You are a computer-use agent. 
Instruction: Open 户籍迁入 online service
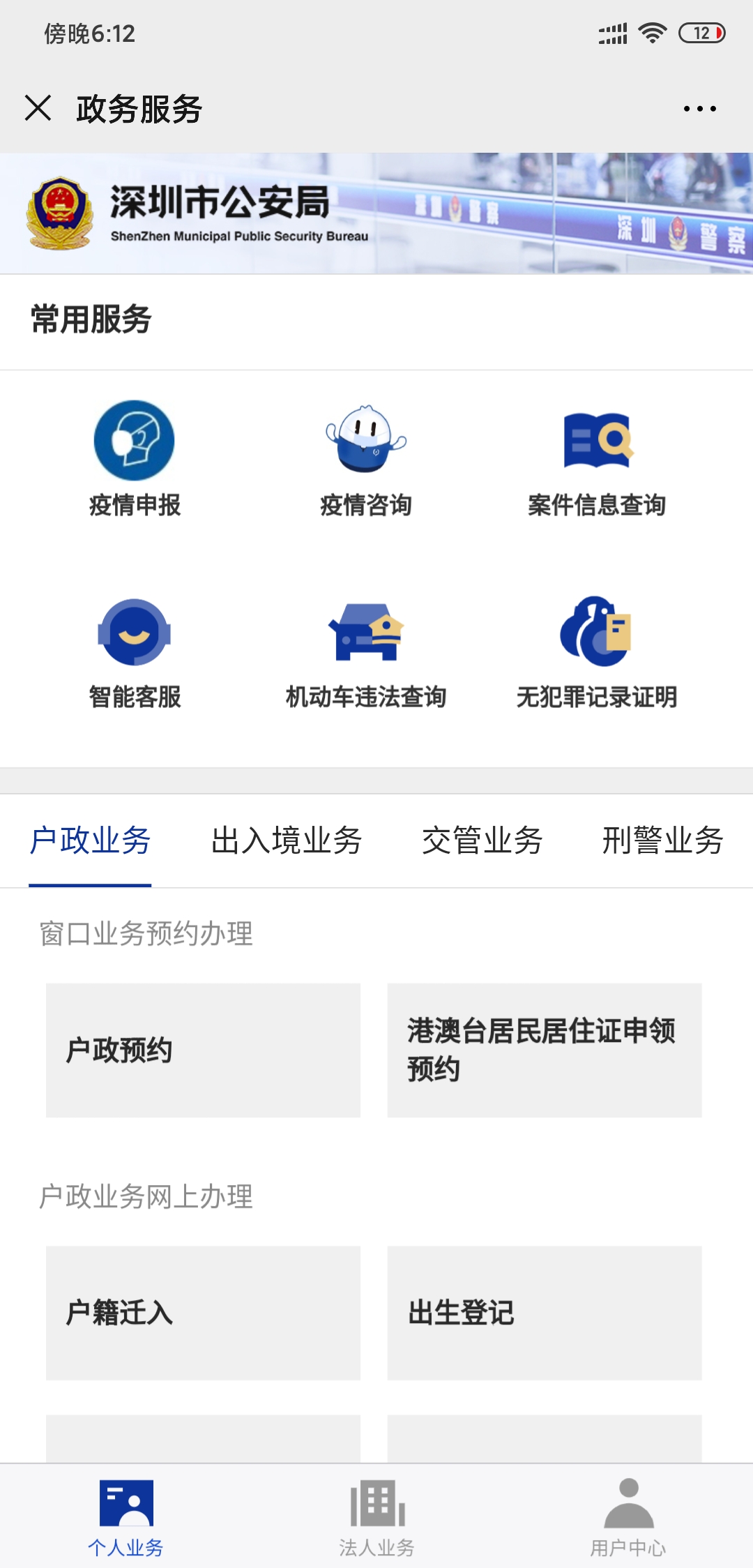203,1313
